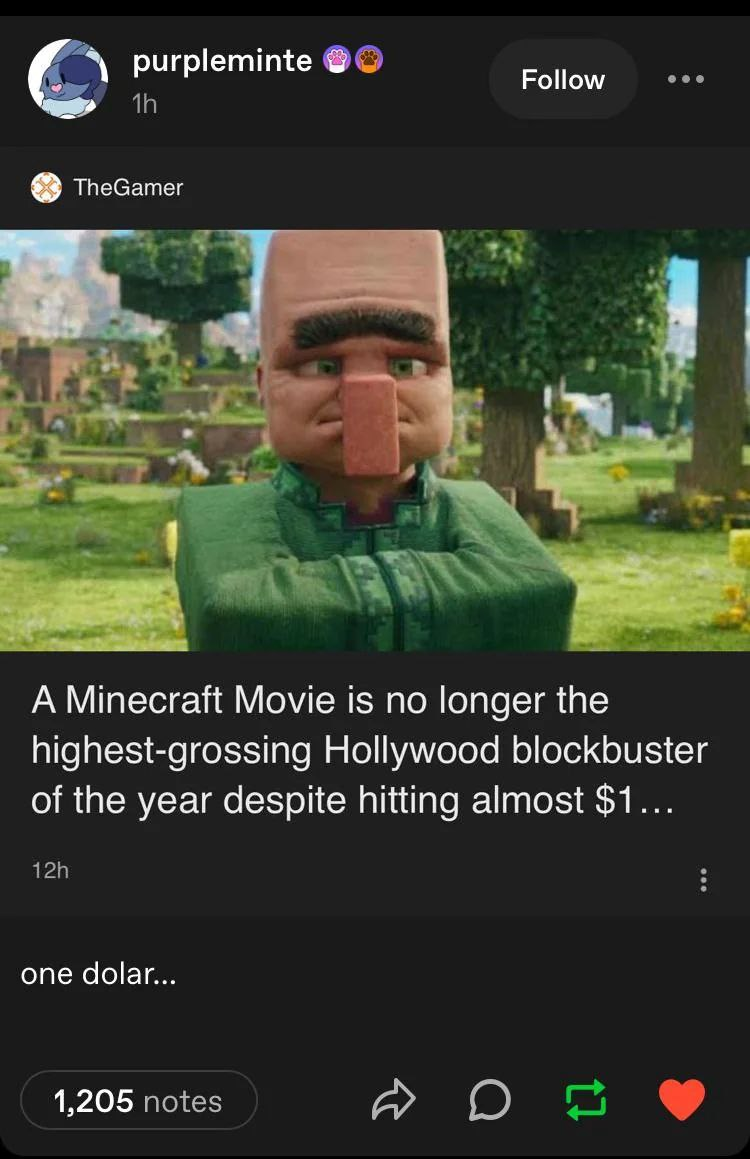This screenshot has width=750, height=1159.
Task: Unlike the post with the red heart
Action: point(682,1101)
